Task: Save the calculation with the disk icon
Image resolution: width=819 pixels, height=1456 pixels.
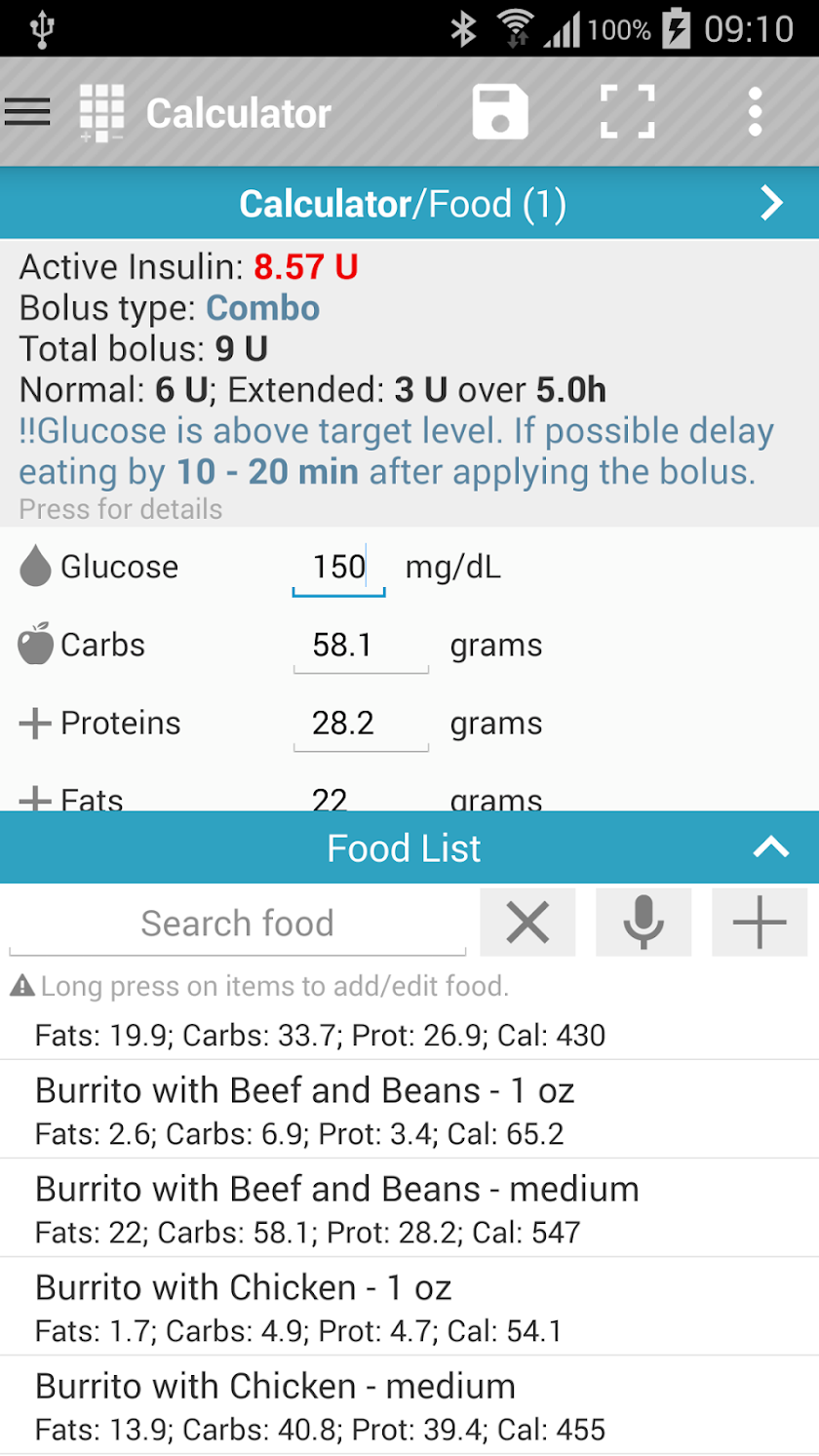Action: [500, 112]
